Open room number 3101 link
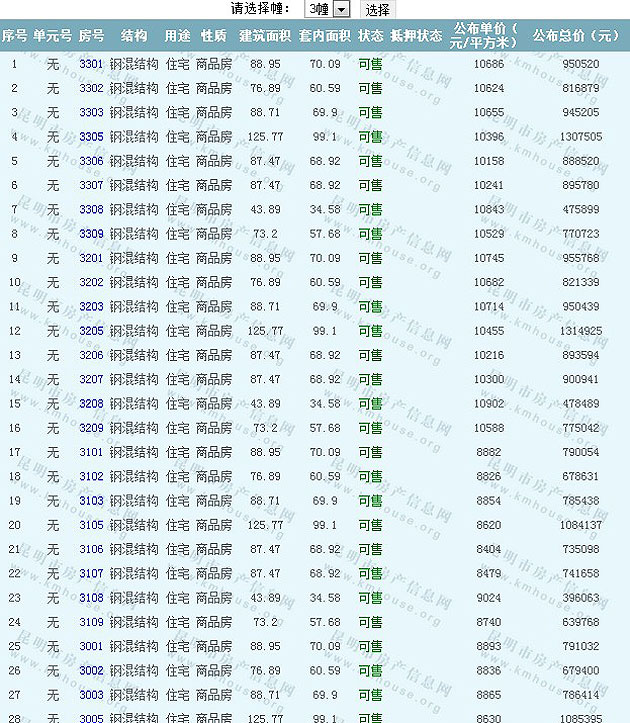The height and width of the screenshot is (723, 630). pyautogui.click(x=91, y=452)
